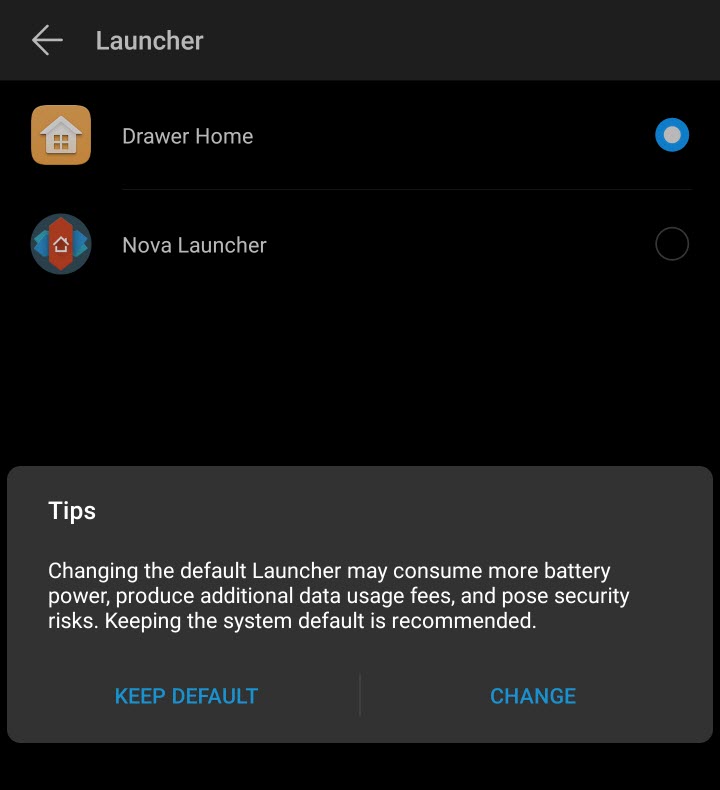The height and width of the screenshot is (790, 720).
Task: Go back from the Launcher screen
Action: pos(47,40)
